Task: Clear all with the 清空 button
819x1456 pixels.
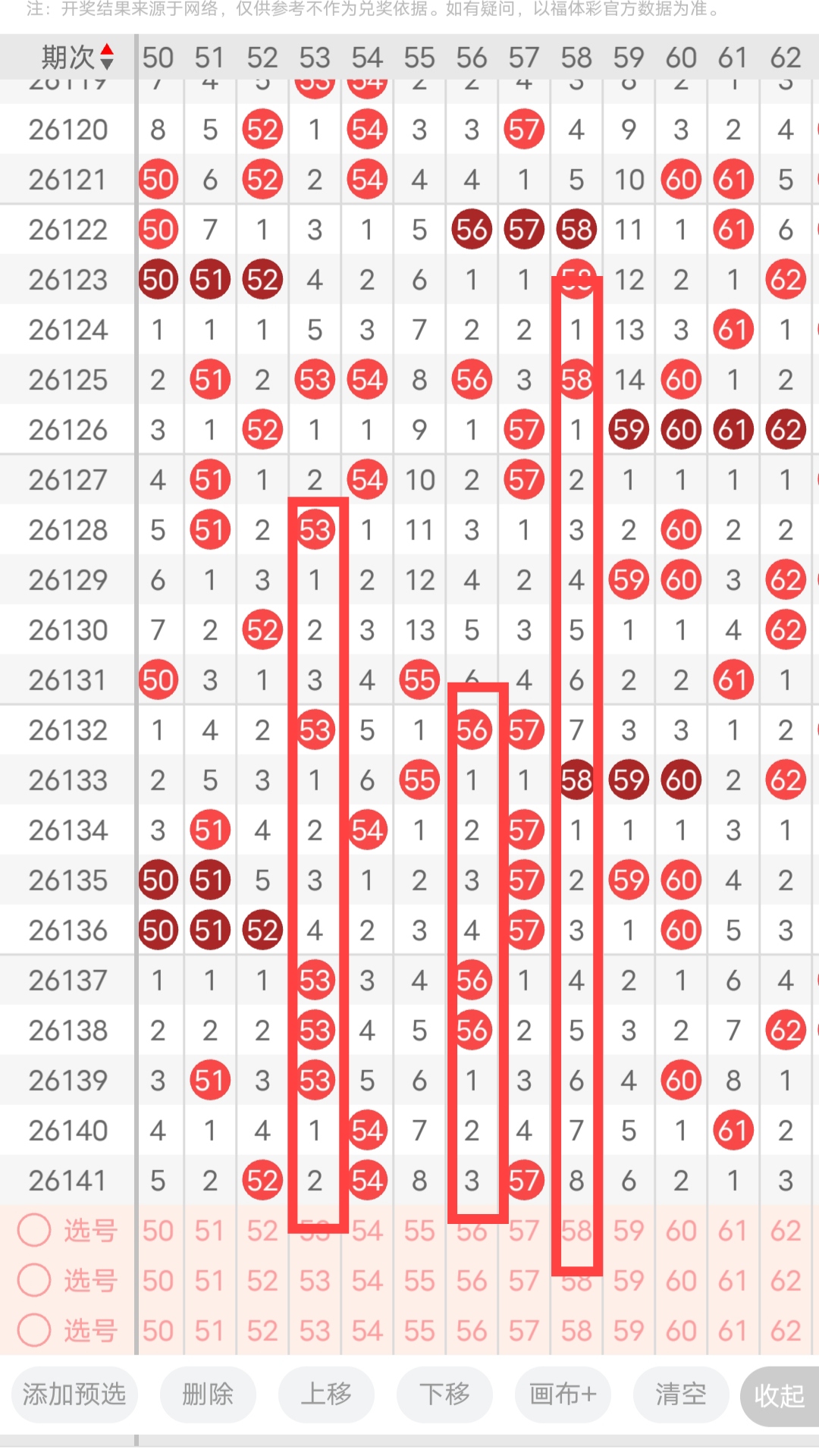Action: tap(681, 1394)
